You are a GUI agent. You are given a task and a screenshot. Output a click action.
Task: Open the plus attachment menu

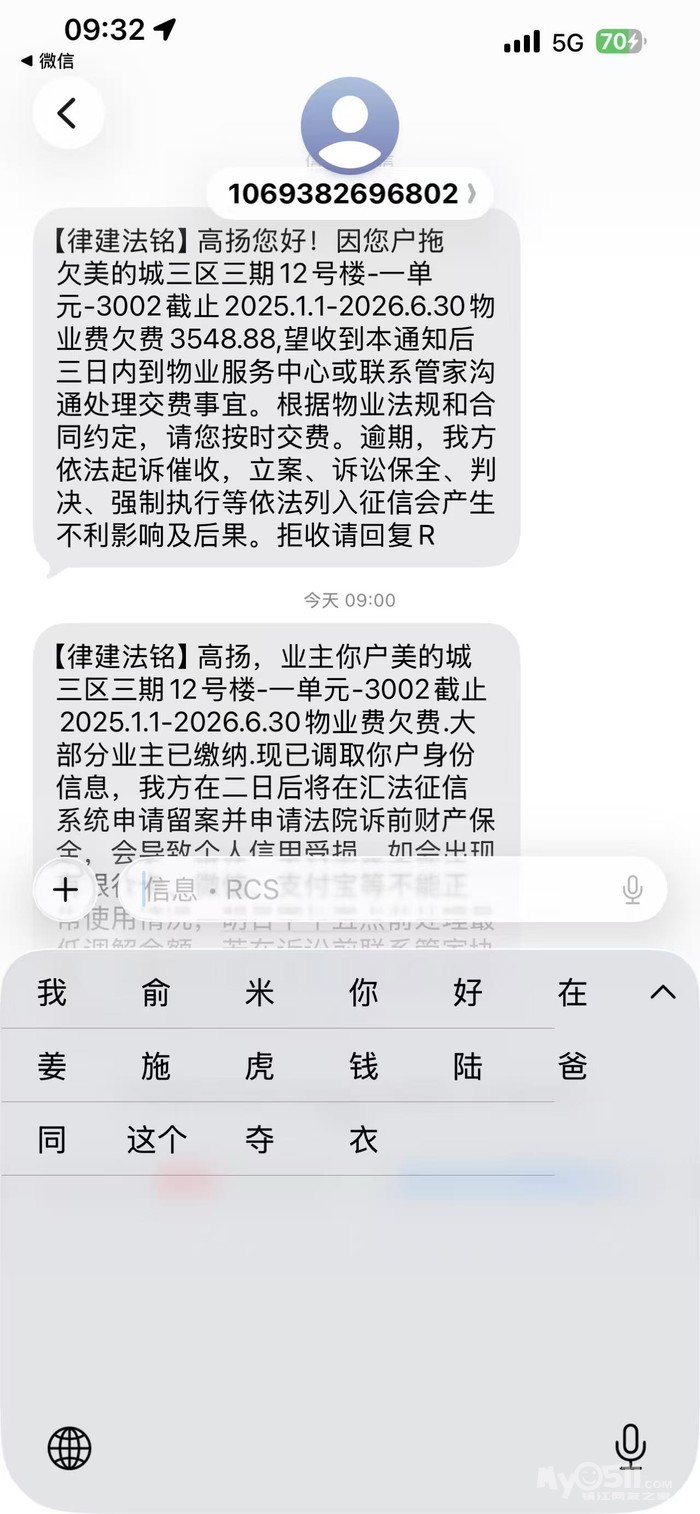click(66, 889)
